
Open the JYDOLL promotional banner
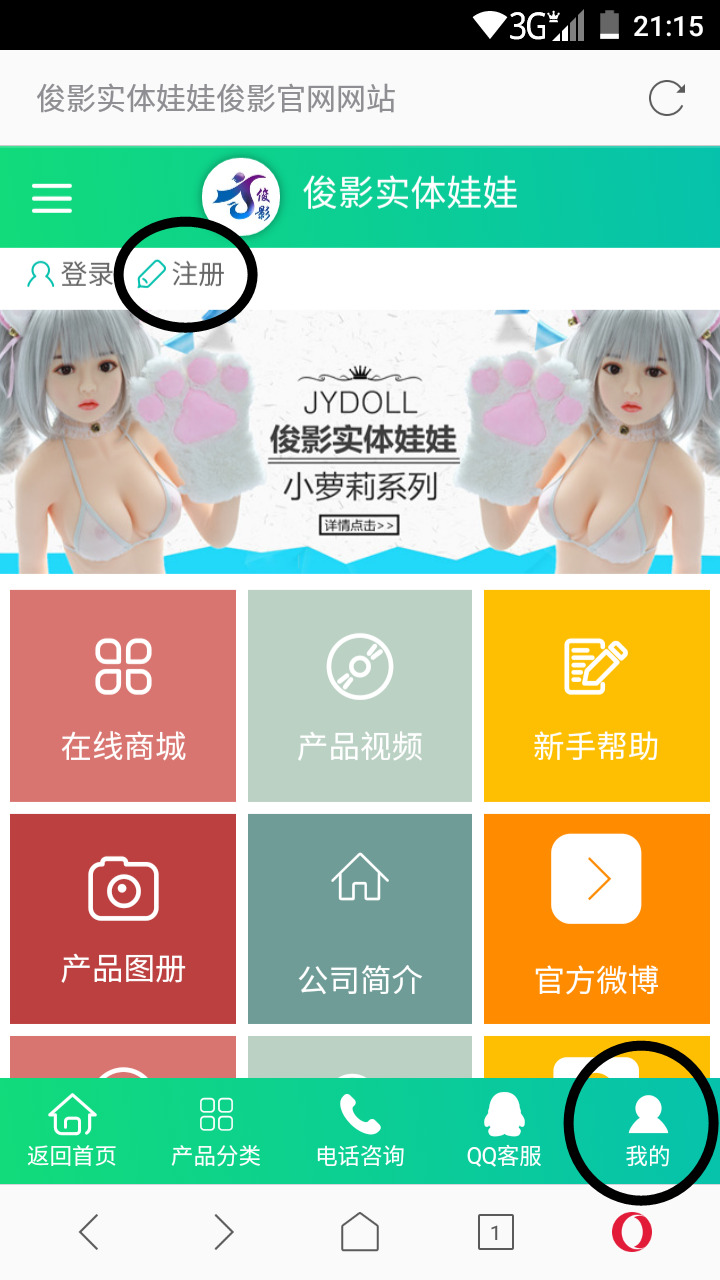click(x=360, y=441)
